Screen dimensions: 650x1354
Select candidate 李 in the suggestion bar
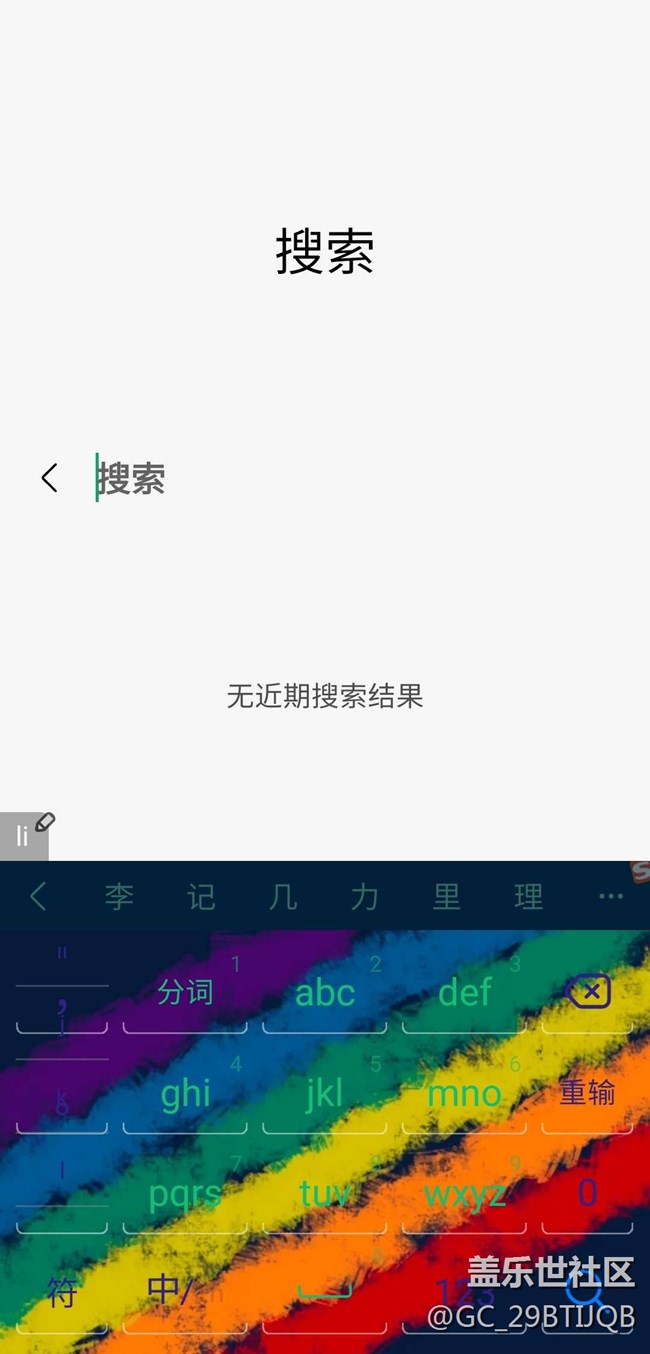(x=119, y=896)
